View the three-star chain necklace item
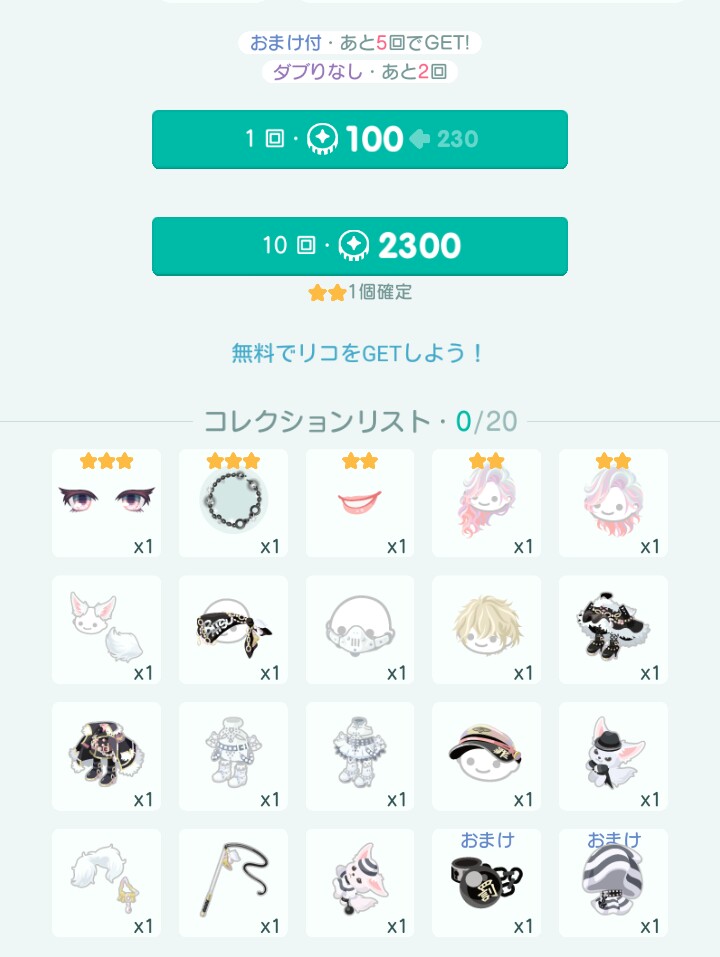 (x=233, y=503)
